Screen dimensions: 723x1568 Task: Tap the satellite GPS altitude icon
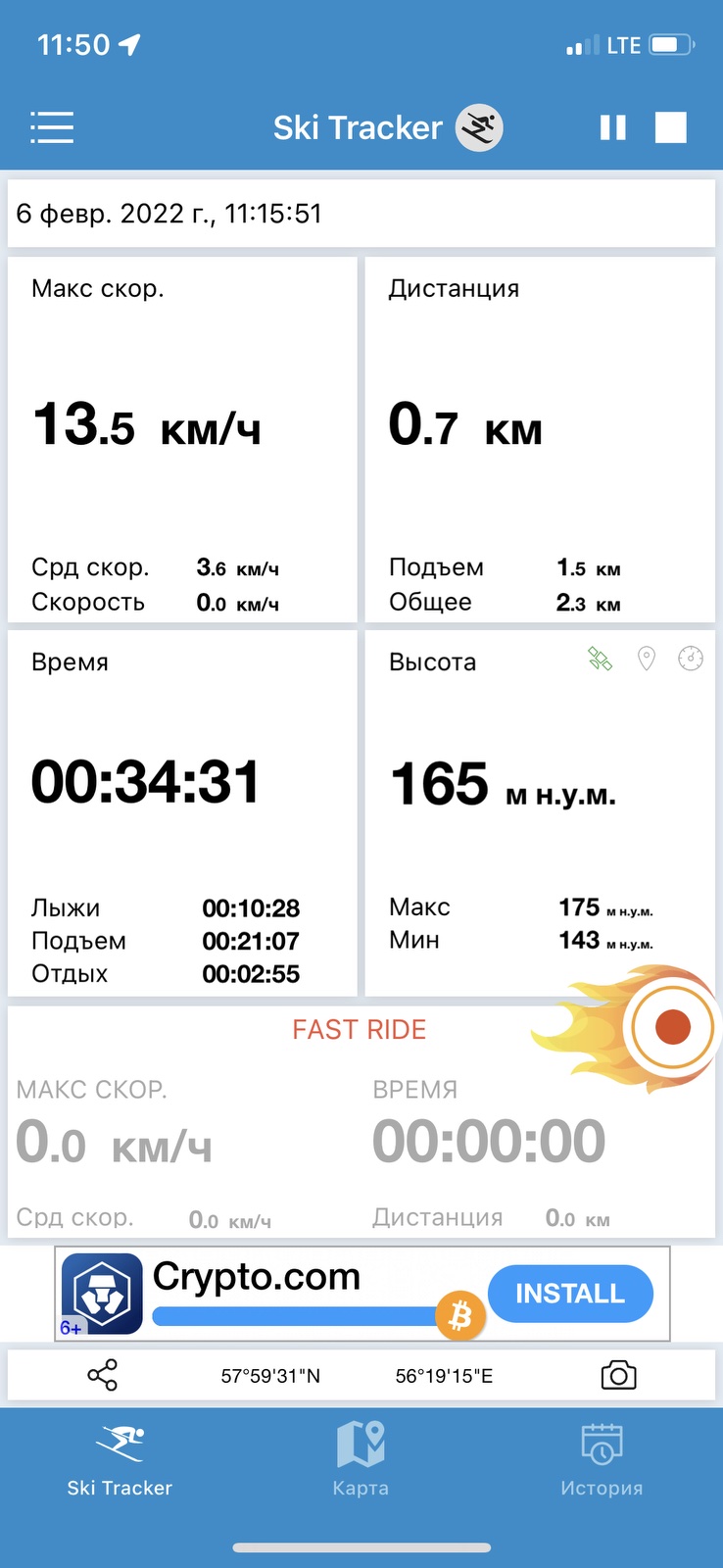[600, 660]
